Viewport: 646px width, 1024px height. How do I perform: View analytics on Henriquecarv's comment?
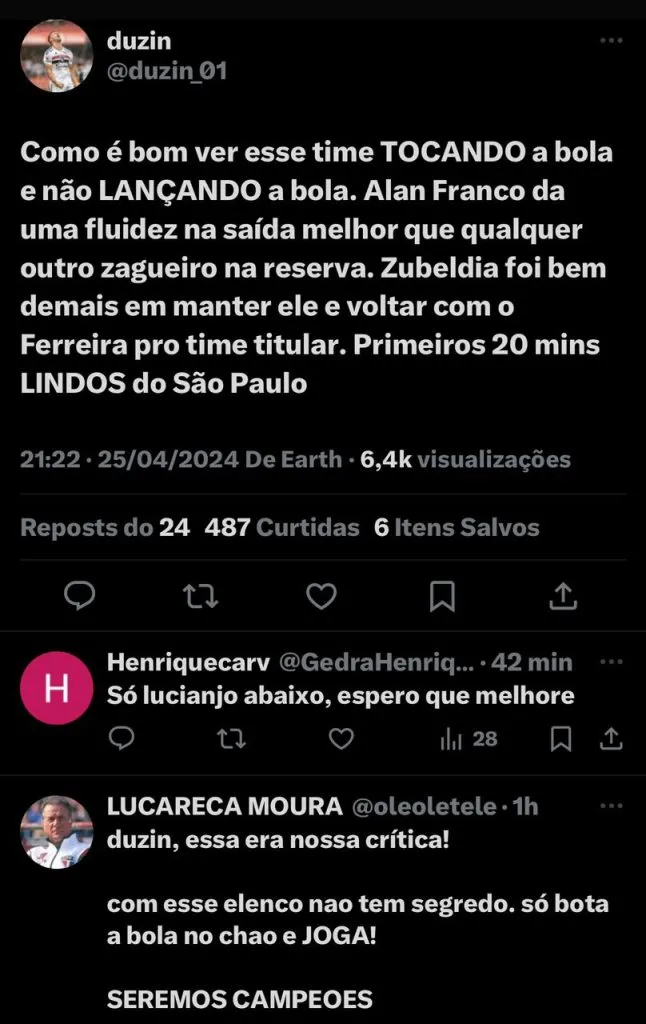click(468, 739)
